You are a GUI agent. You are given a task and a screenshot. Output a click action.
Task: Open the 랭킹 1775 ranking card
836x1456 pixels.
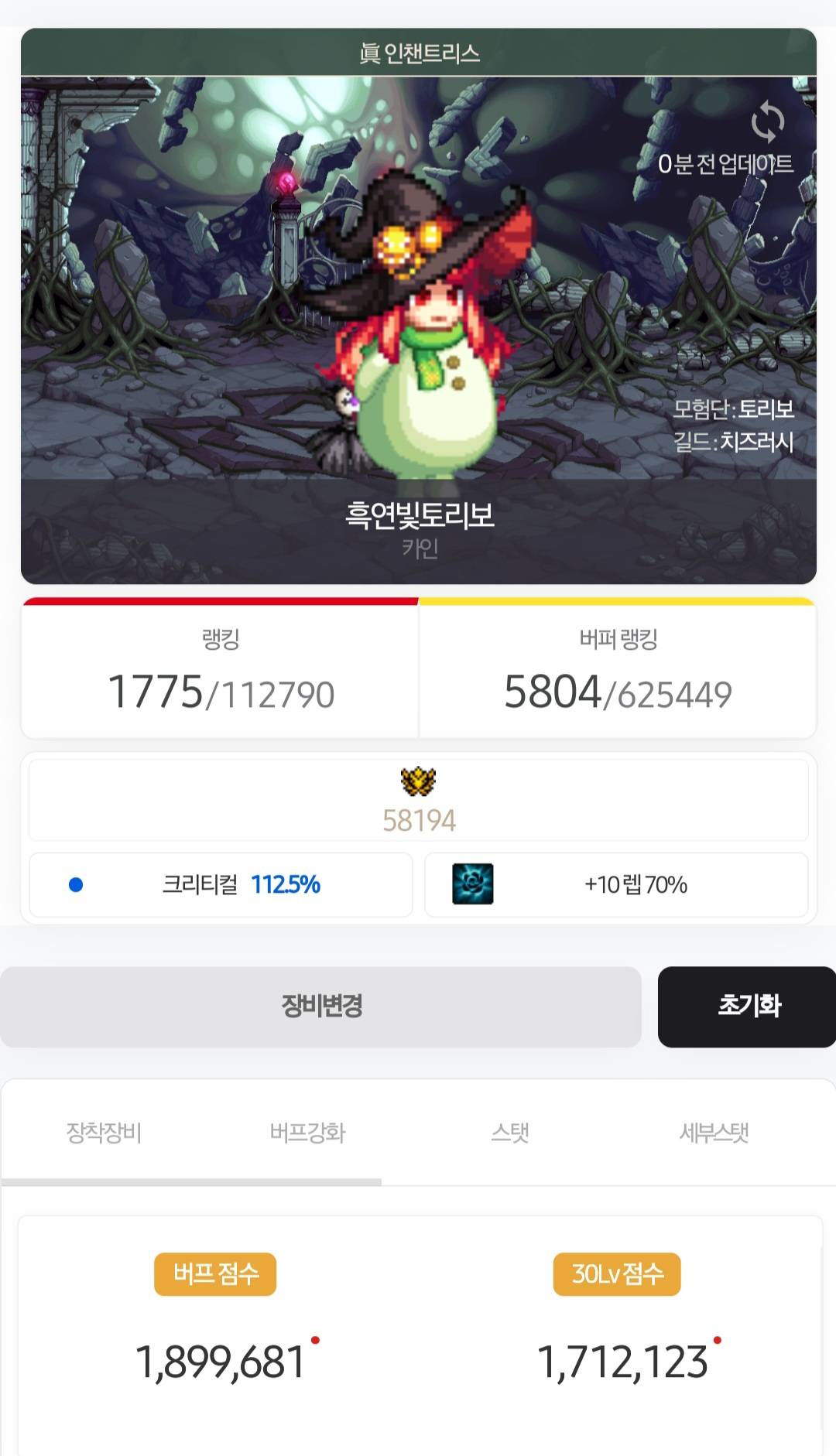coord(221,672)
